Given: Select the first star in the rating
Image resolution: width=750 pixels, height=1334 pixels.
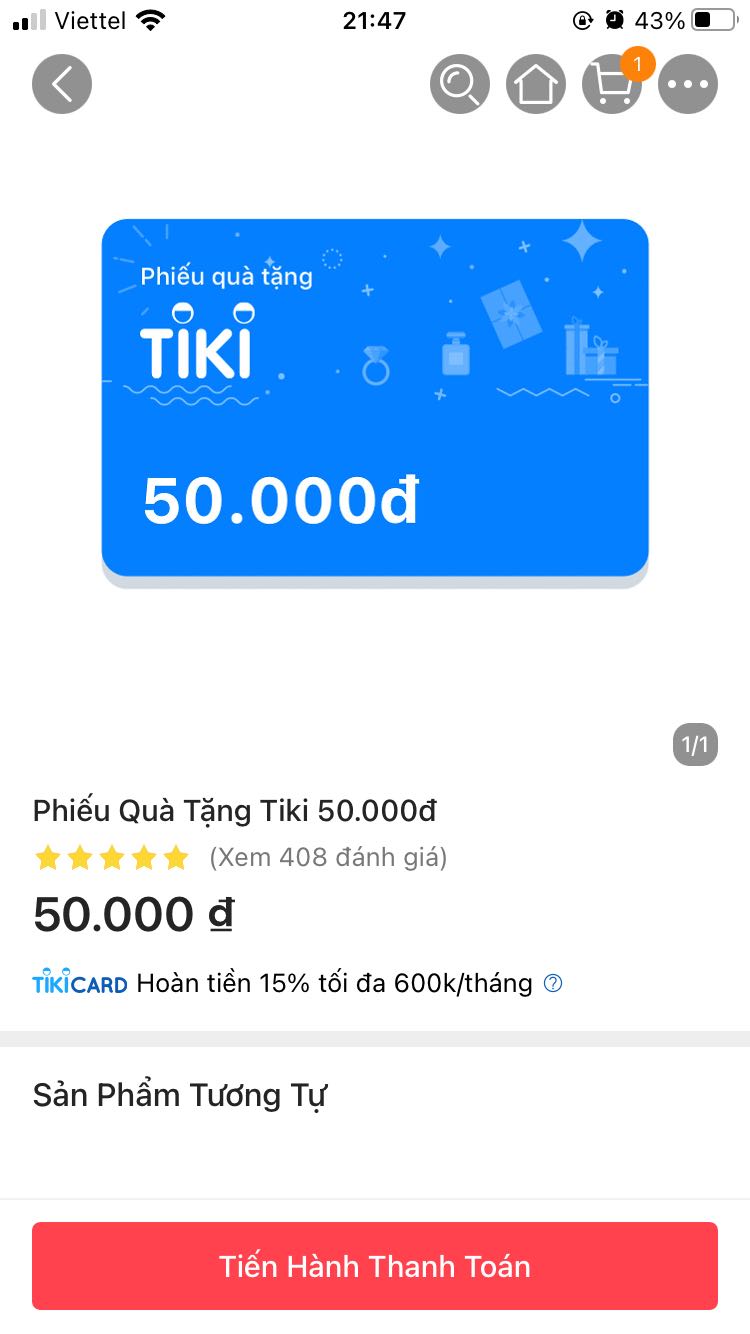Looking at the screenshot, I should tap(47, 857).
